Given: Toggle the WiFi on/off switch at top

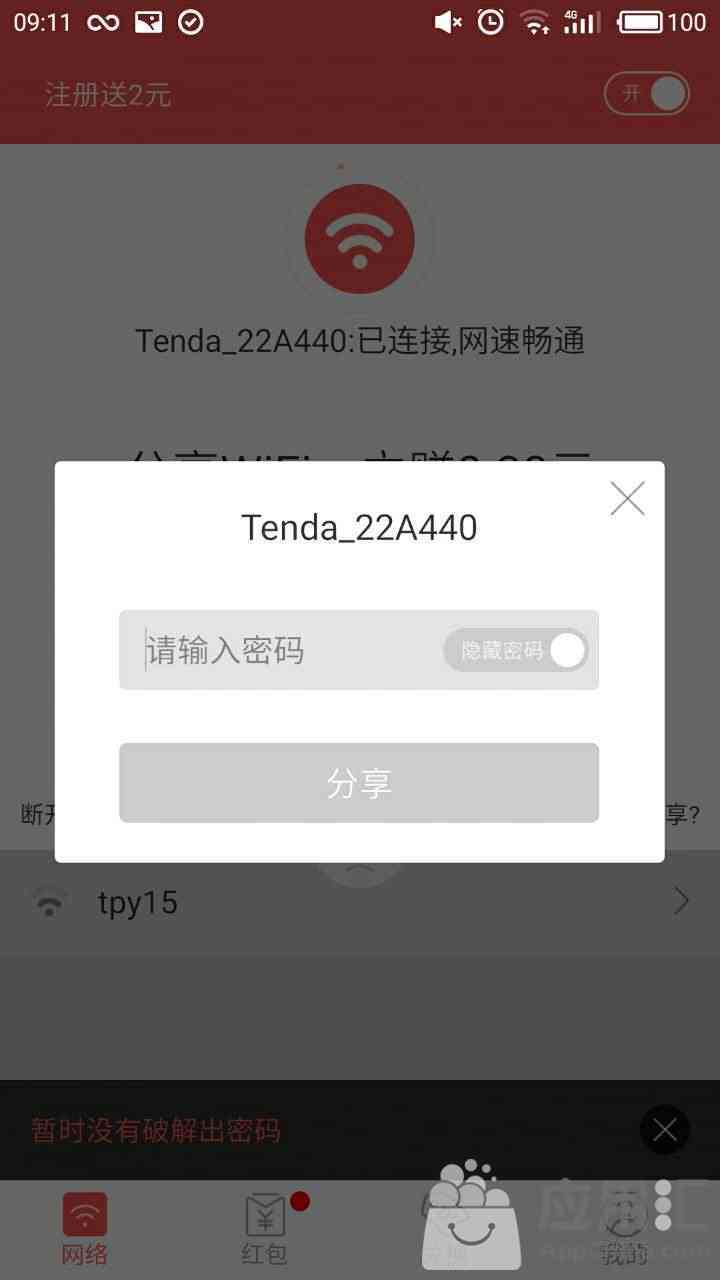Looking at the screenshot, I should point(647,94).
